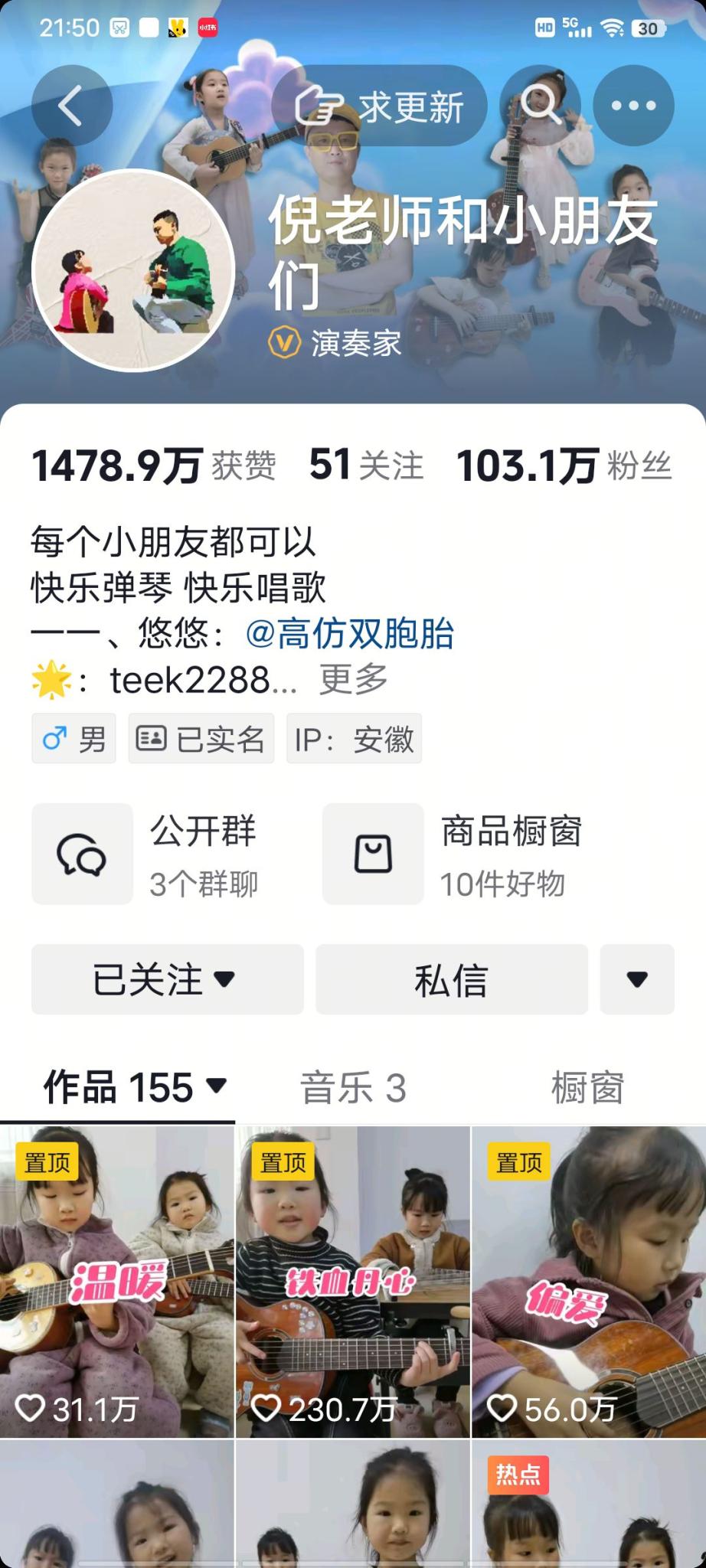Go back using the back arrow

tap(71, 106)
